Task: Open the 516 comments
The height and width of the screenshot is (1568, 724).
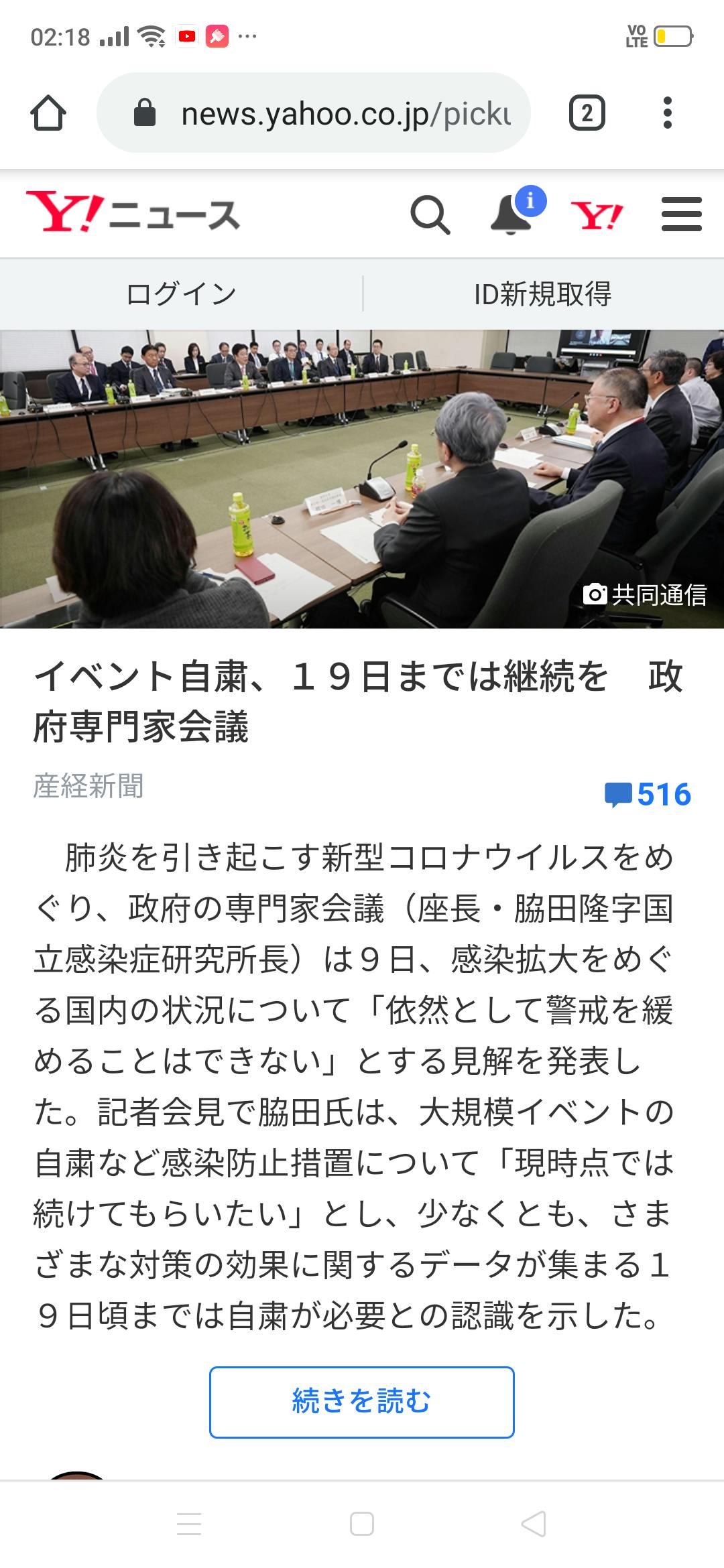Action: (x=648, y=795)
